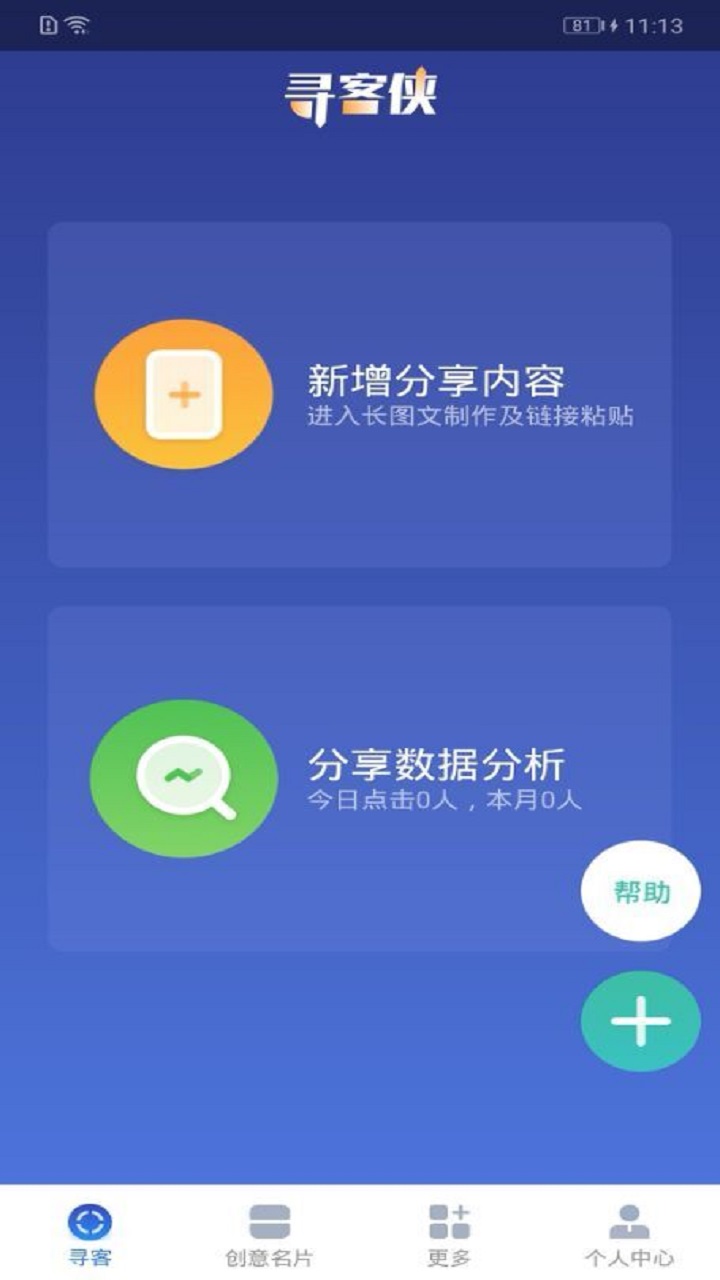
Task: Switch to the 寻客 tab
Action: (90, 1234)
